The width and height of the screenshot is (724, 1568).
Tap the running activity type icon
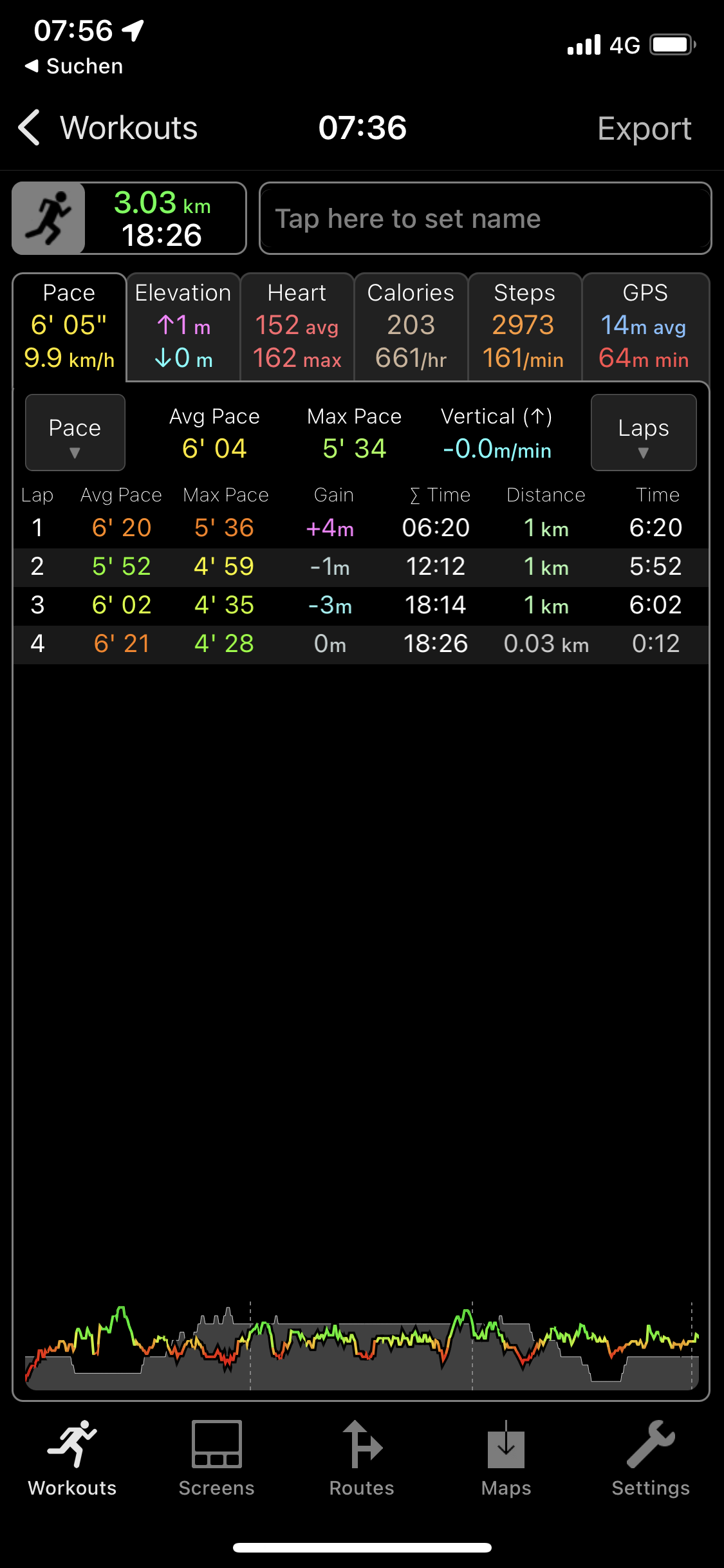tap(50, 218)
